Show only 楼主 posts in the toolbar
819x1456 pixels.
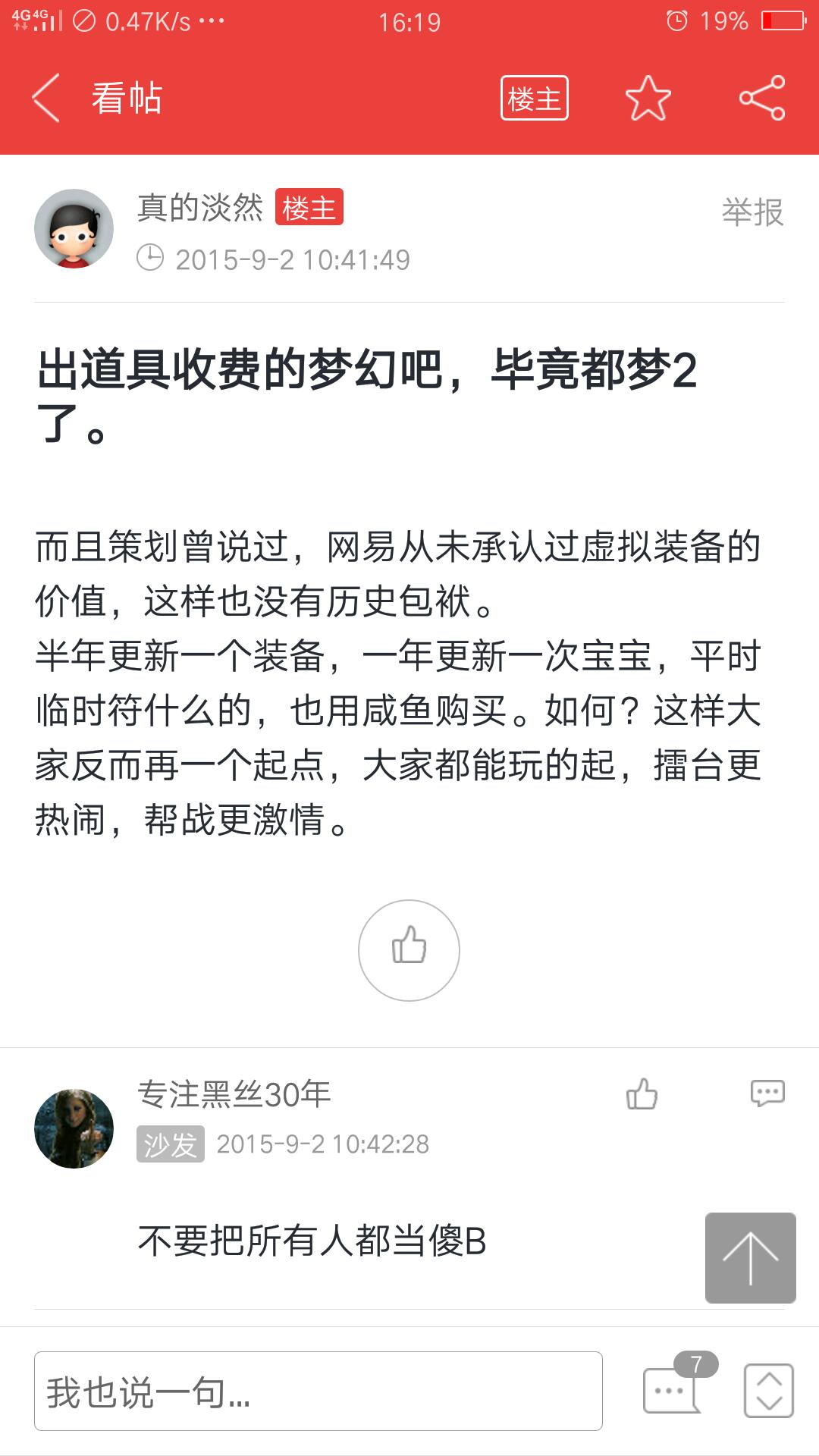(534, 99)
